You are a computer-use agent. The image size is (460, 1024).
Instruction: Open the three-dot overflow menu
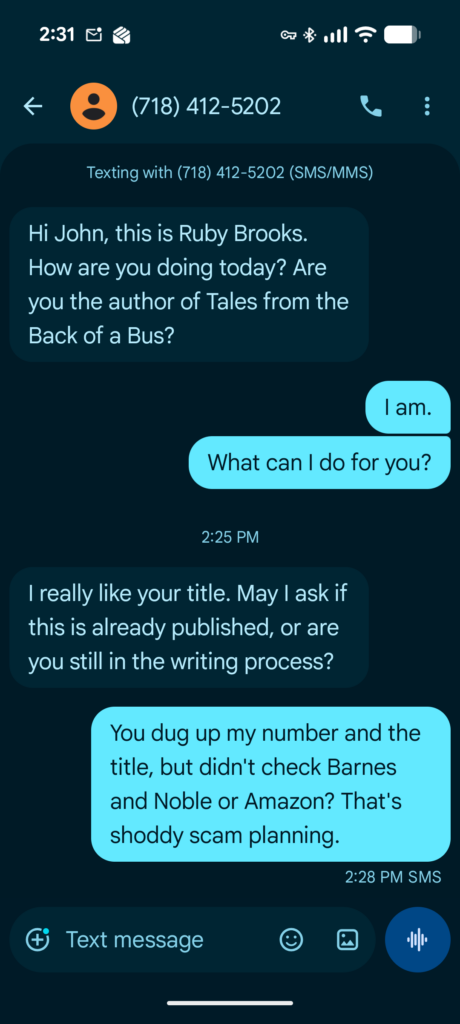[427, 106]
